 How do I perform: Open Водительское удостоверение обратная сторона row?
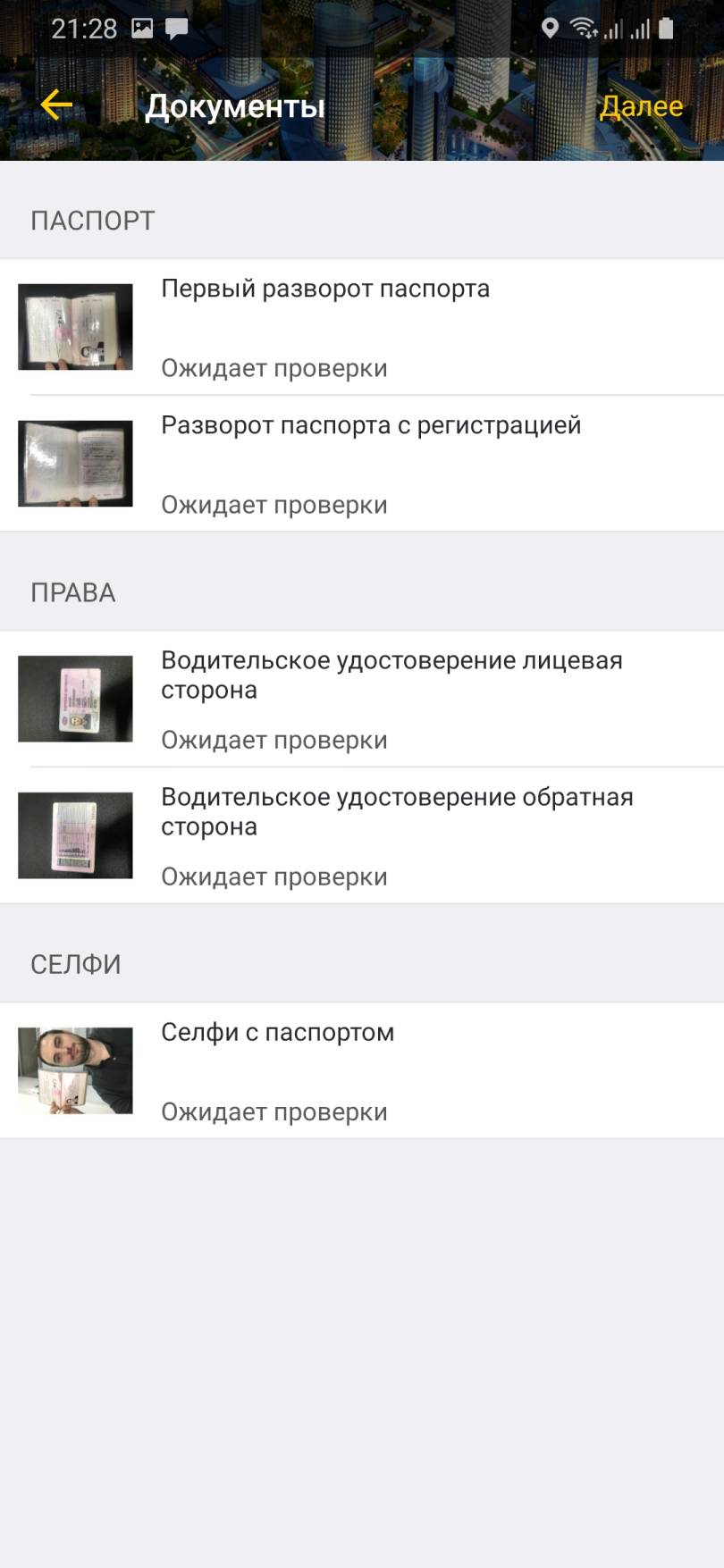[362, 835]
